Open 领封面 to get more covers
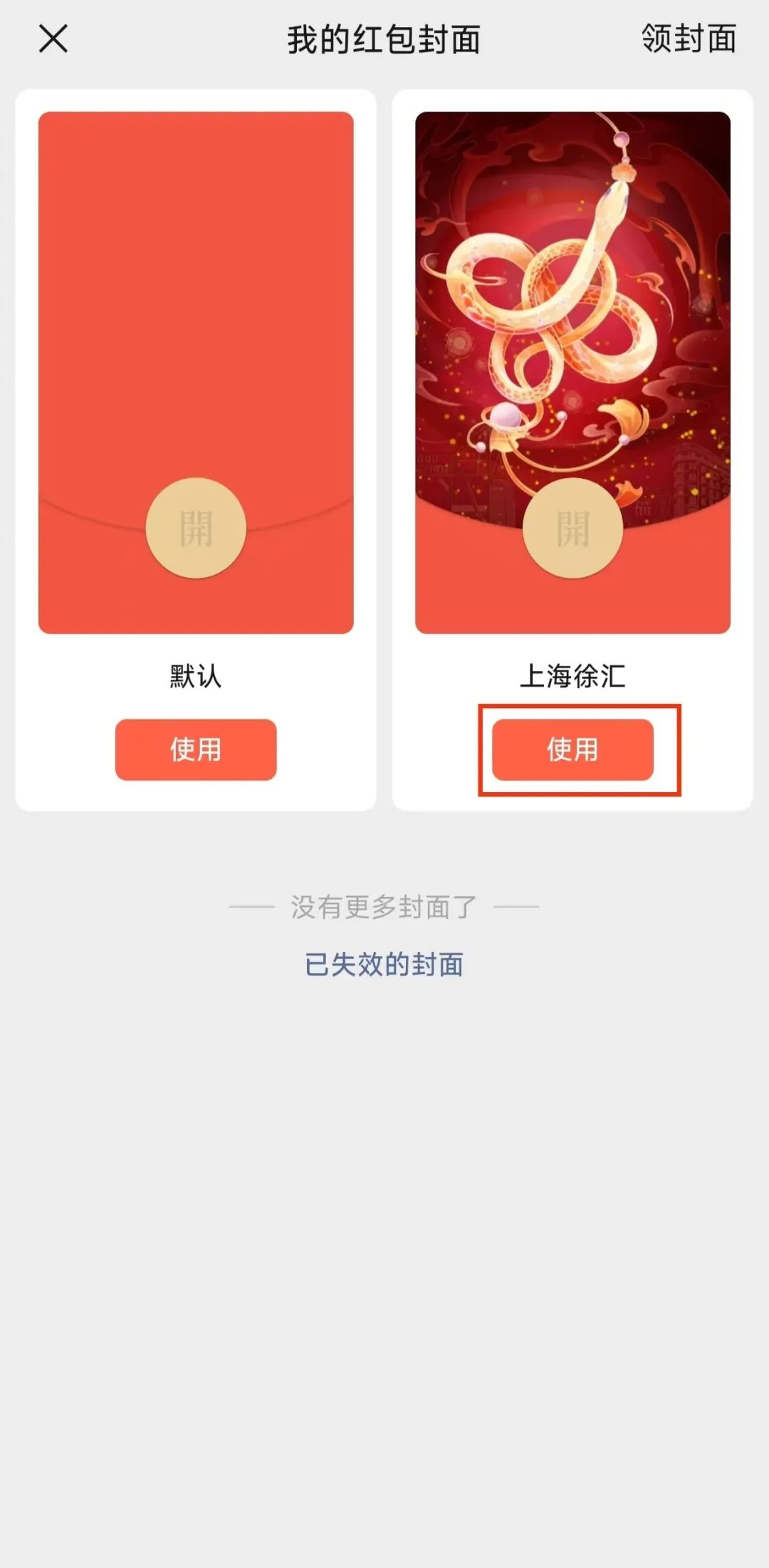 [x=688, y=38]
